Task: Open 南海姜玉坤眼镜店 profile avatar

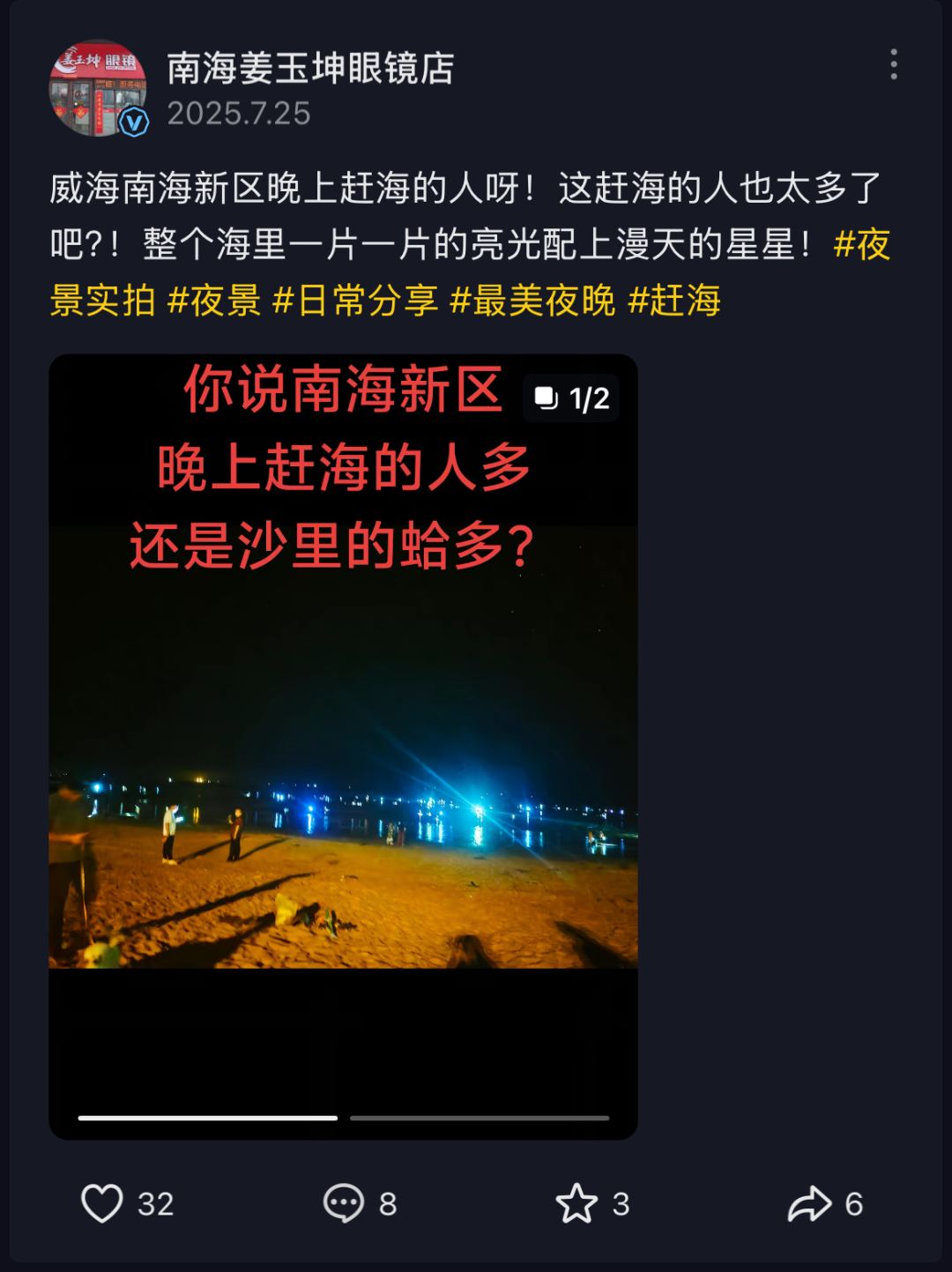Action: pyautogui.click(x=97, y=87)
